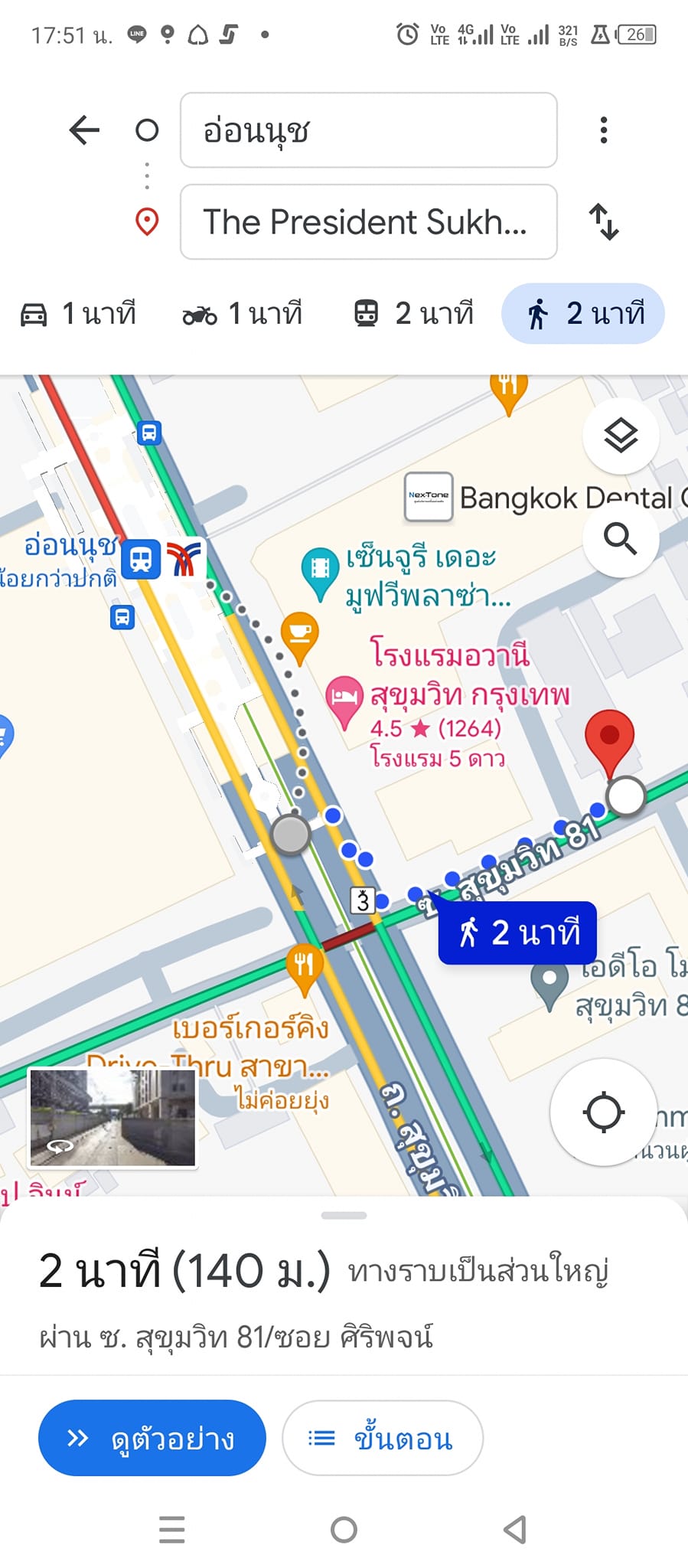Open map search with the magnifier icon
688x1568 pixels.
tap(620, 540)
